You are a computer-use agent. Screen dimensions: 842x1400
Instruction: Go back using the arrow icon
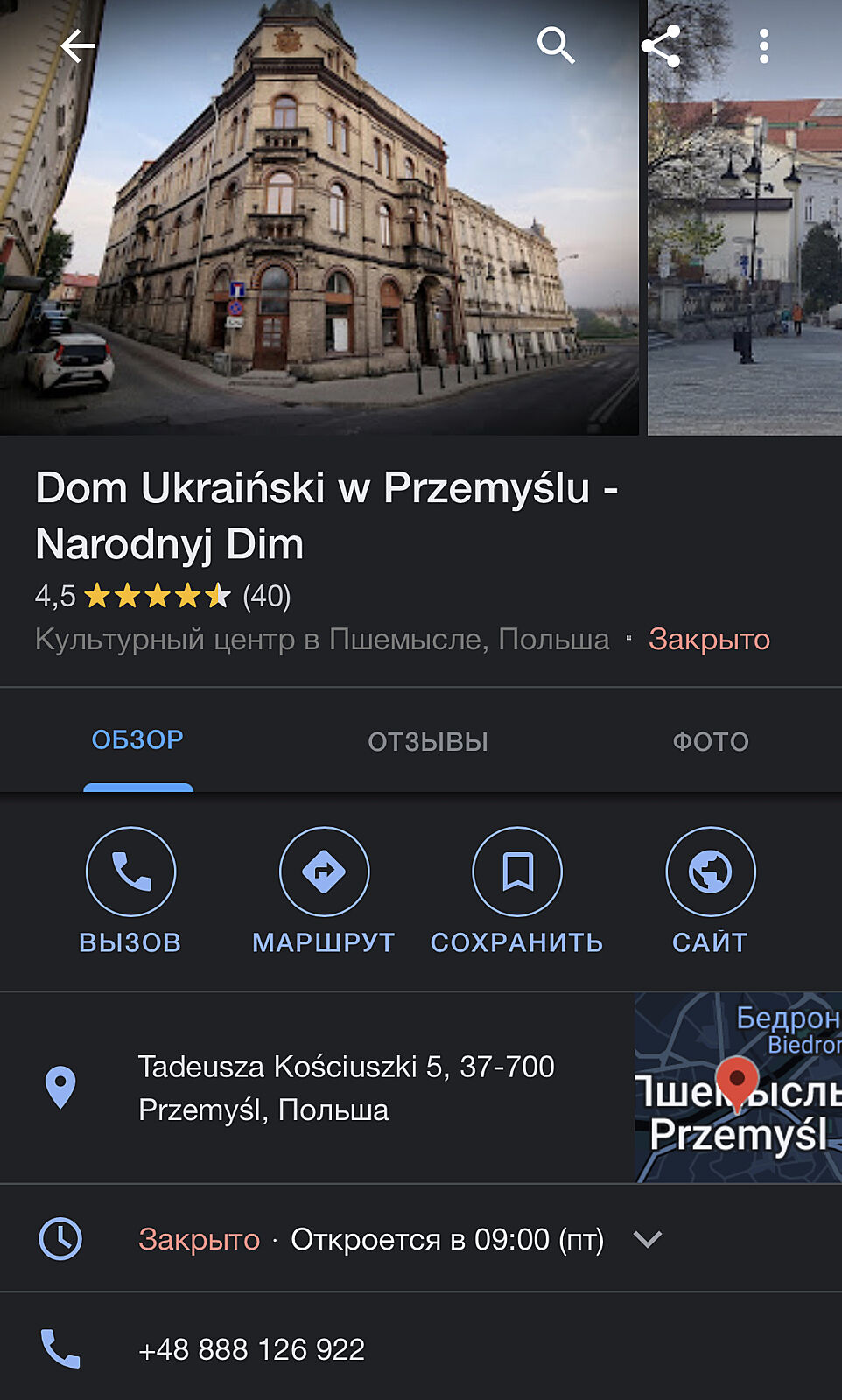point(77,46)
